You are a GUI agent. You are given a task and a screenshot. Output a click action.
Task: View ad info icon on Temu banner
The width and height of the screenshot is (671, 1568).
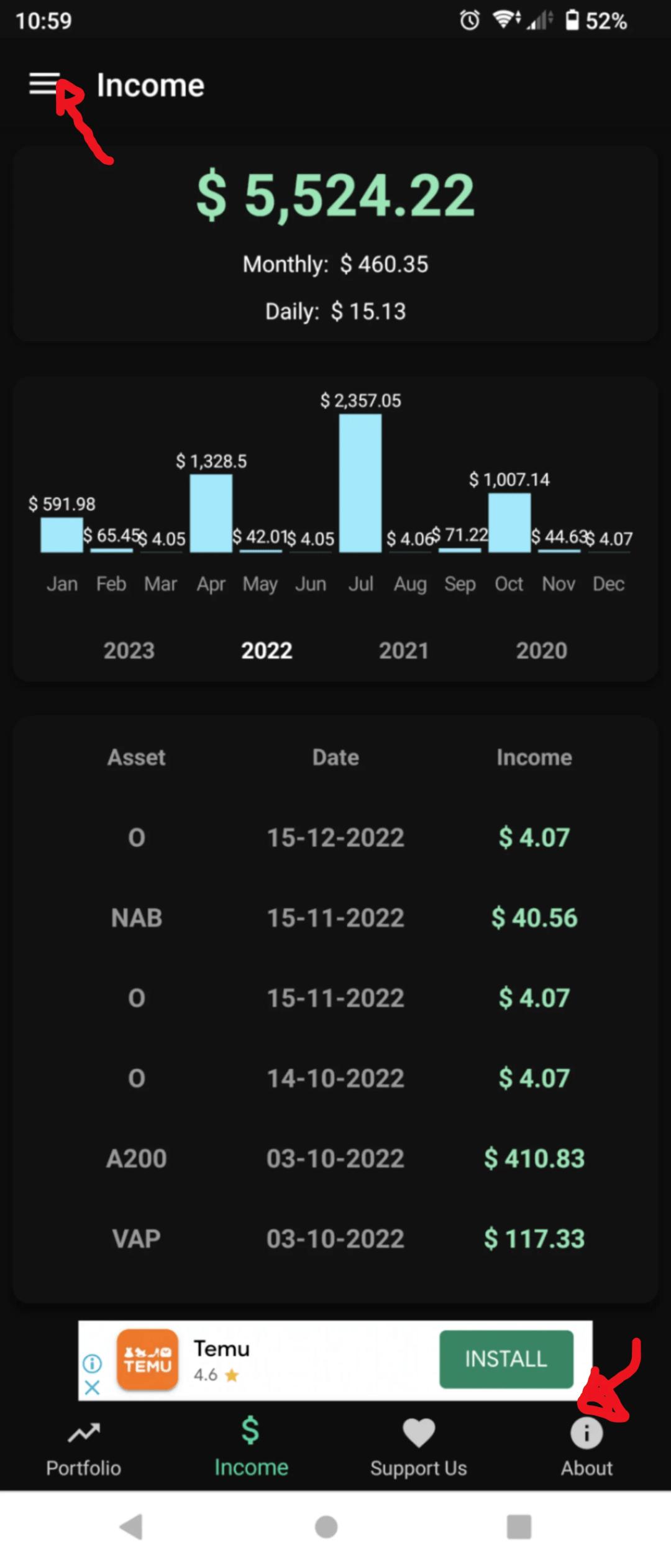click(92, 1363)
